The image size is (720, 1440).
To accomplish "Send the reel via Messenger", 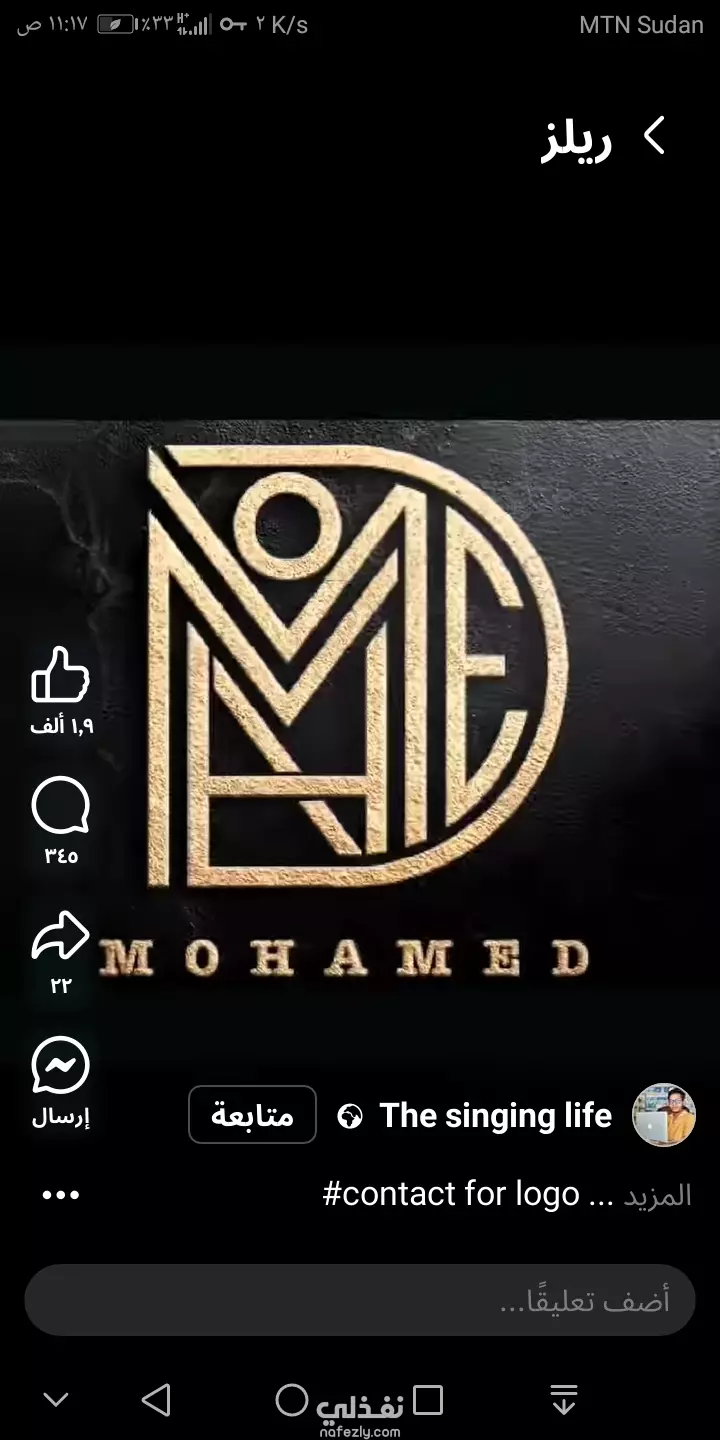I will click(61, 1065).
